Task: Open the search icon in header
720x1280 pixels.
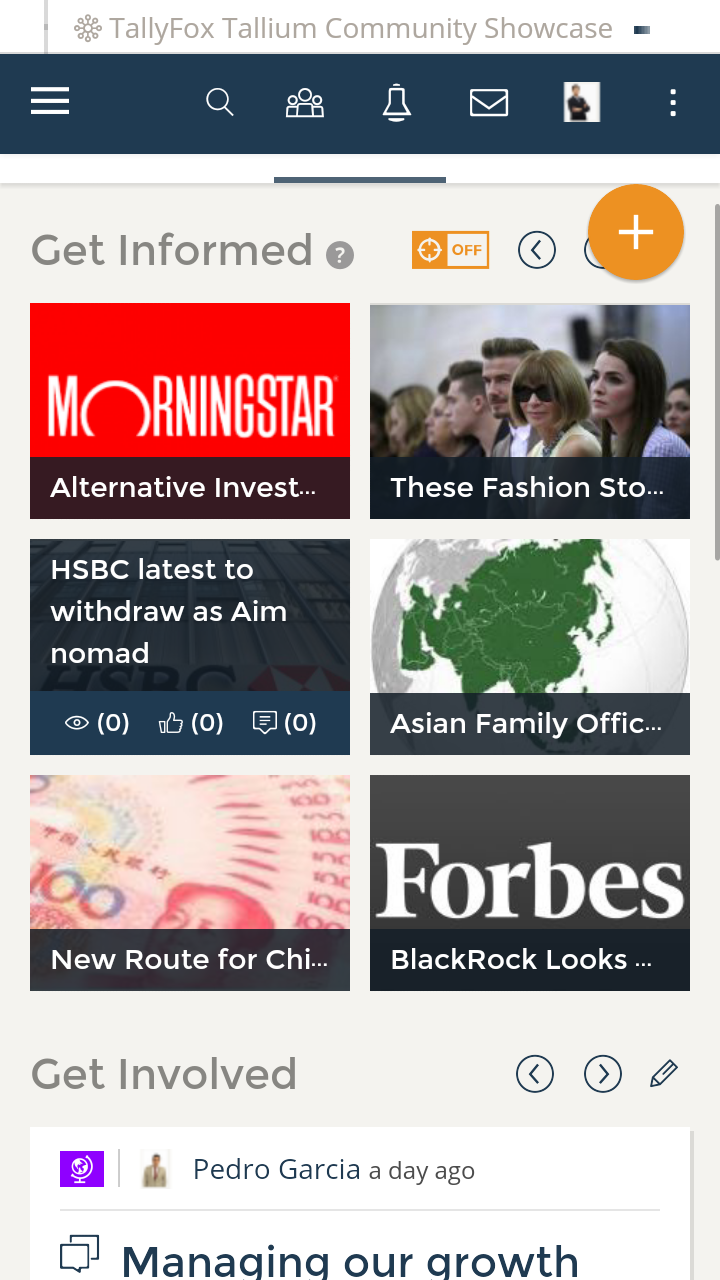Action: click(x=219, y=102)
